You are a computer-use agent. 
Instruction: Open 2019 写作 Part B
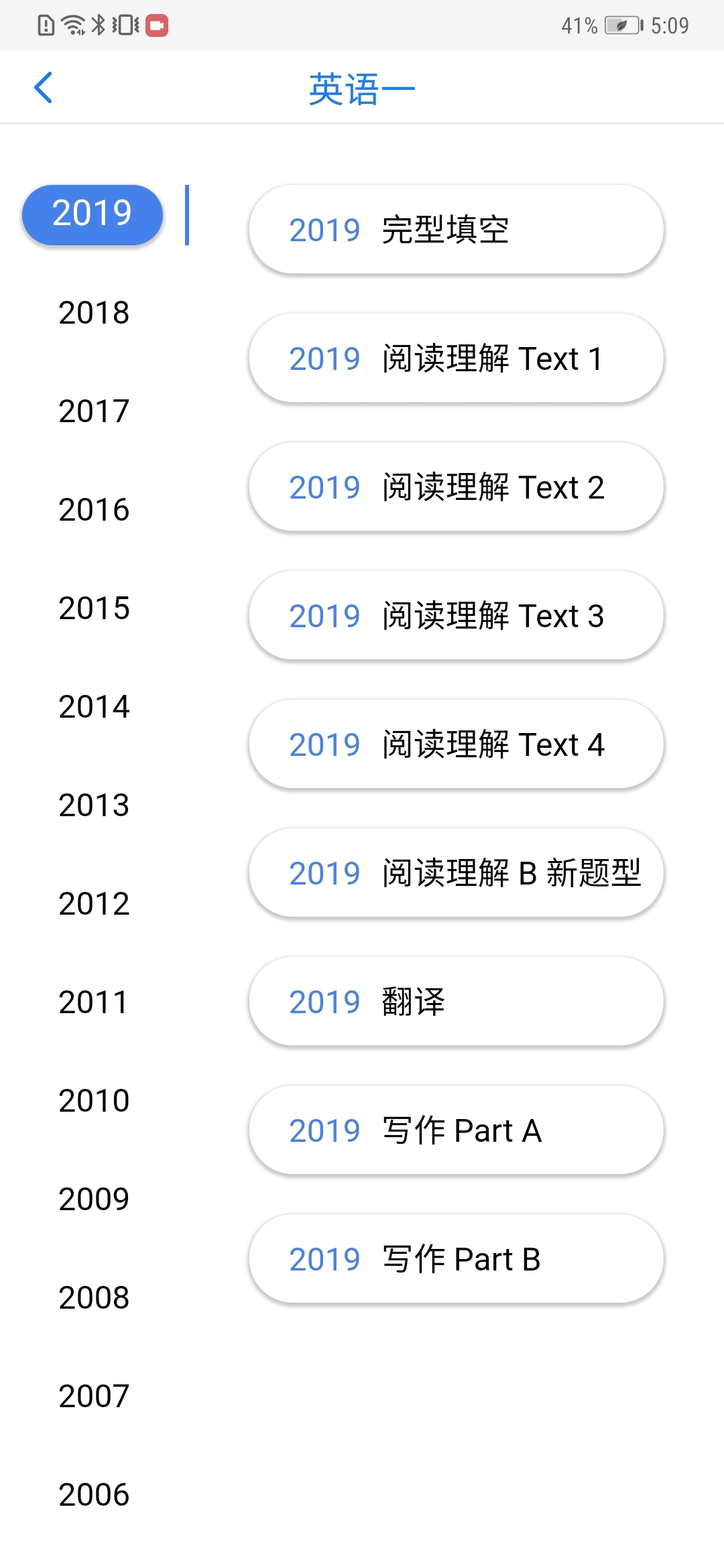point(455,1258)
